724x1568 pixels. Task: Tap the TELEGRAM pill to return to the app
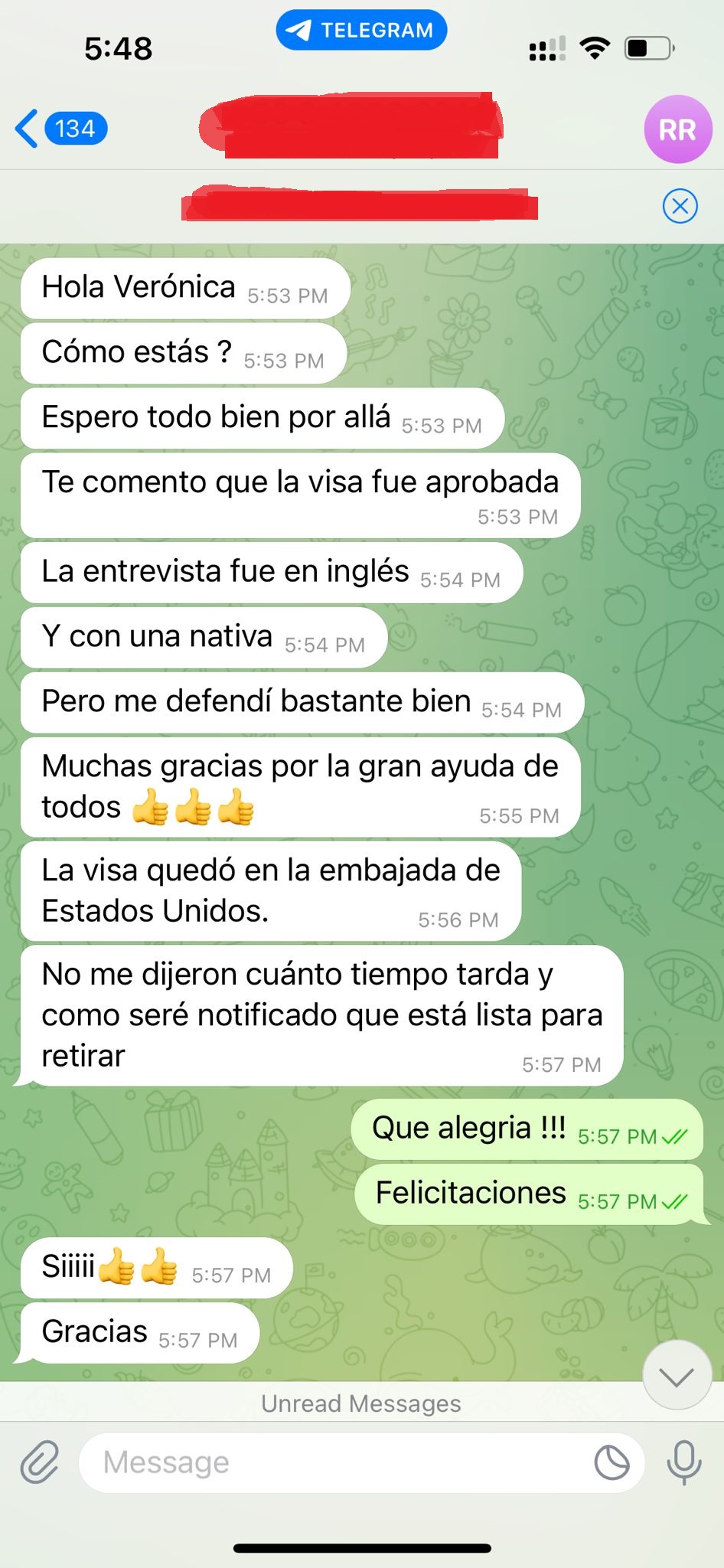click(x=361, y=31)
